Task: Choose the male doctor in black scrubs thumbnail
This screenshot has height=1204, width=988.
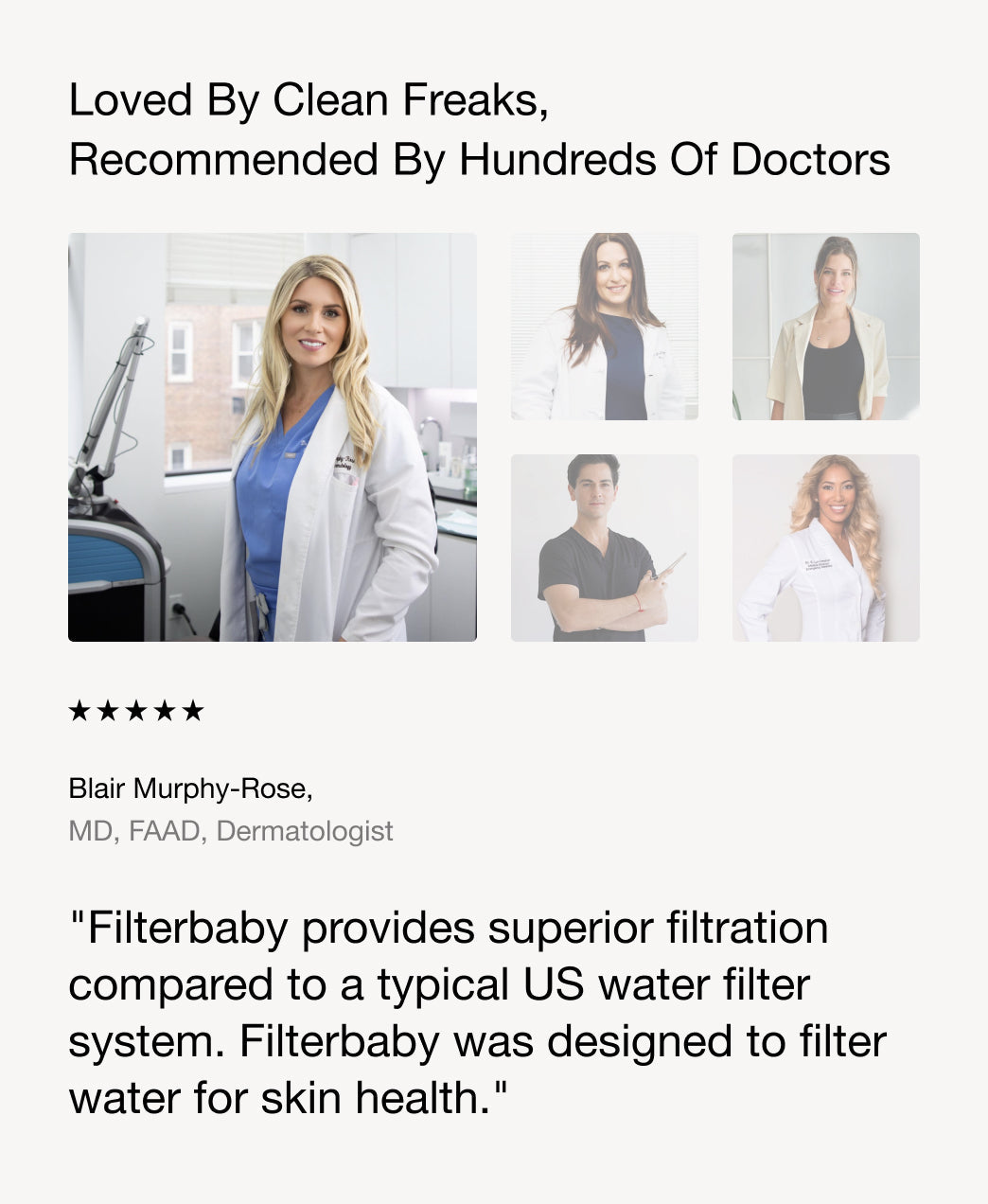Action: (x=604, y=548)
